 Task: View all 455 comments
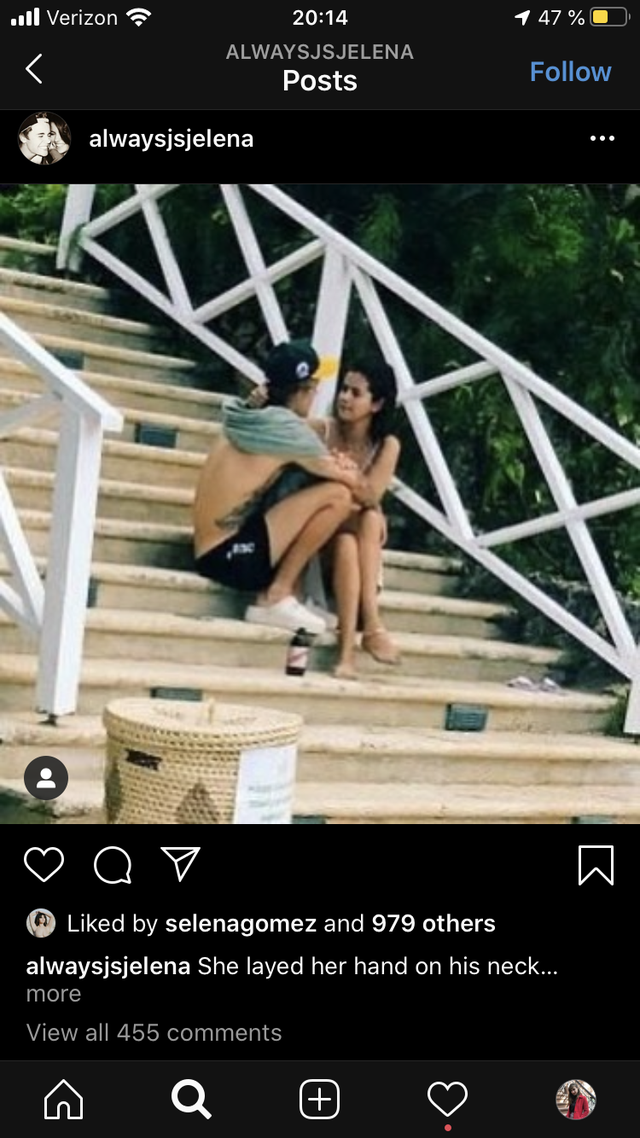154,1032
